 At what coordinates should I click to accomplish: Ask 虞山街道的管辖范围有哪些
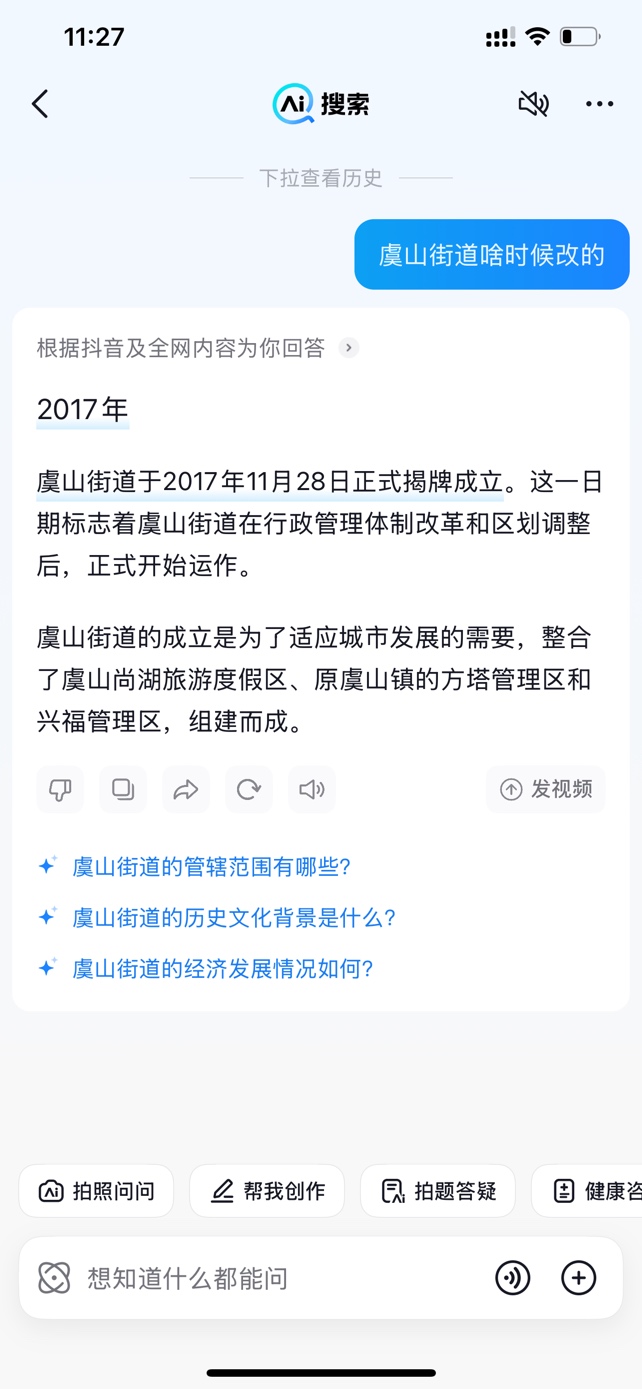[211, 866]
